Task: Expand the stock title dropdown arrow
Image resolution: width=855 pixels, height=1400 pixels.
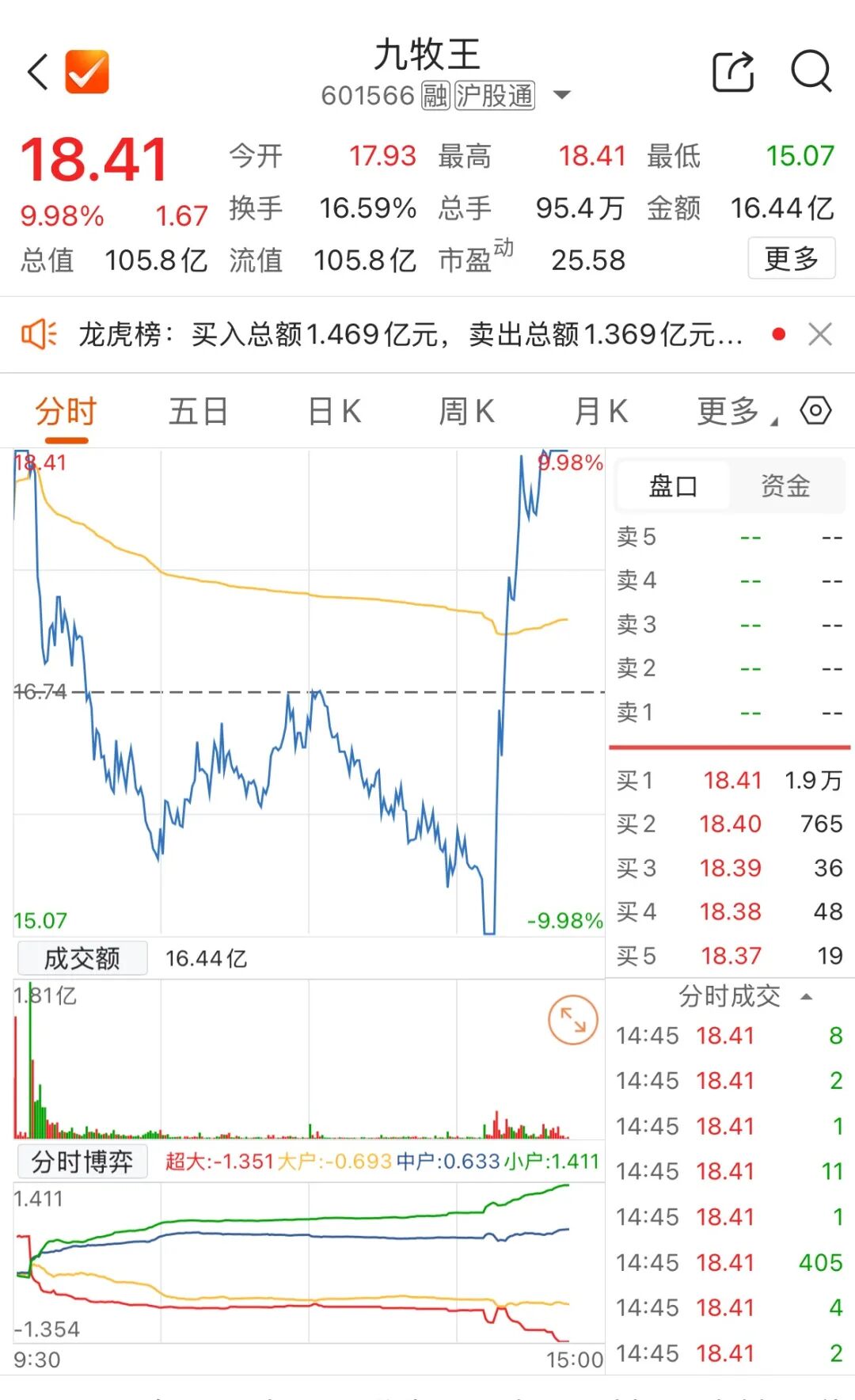Action: tap(561, 96)
